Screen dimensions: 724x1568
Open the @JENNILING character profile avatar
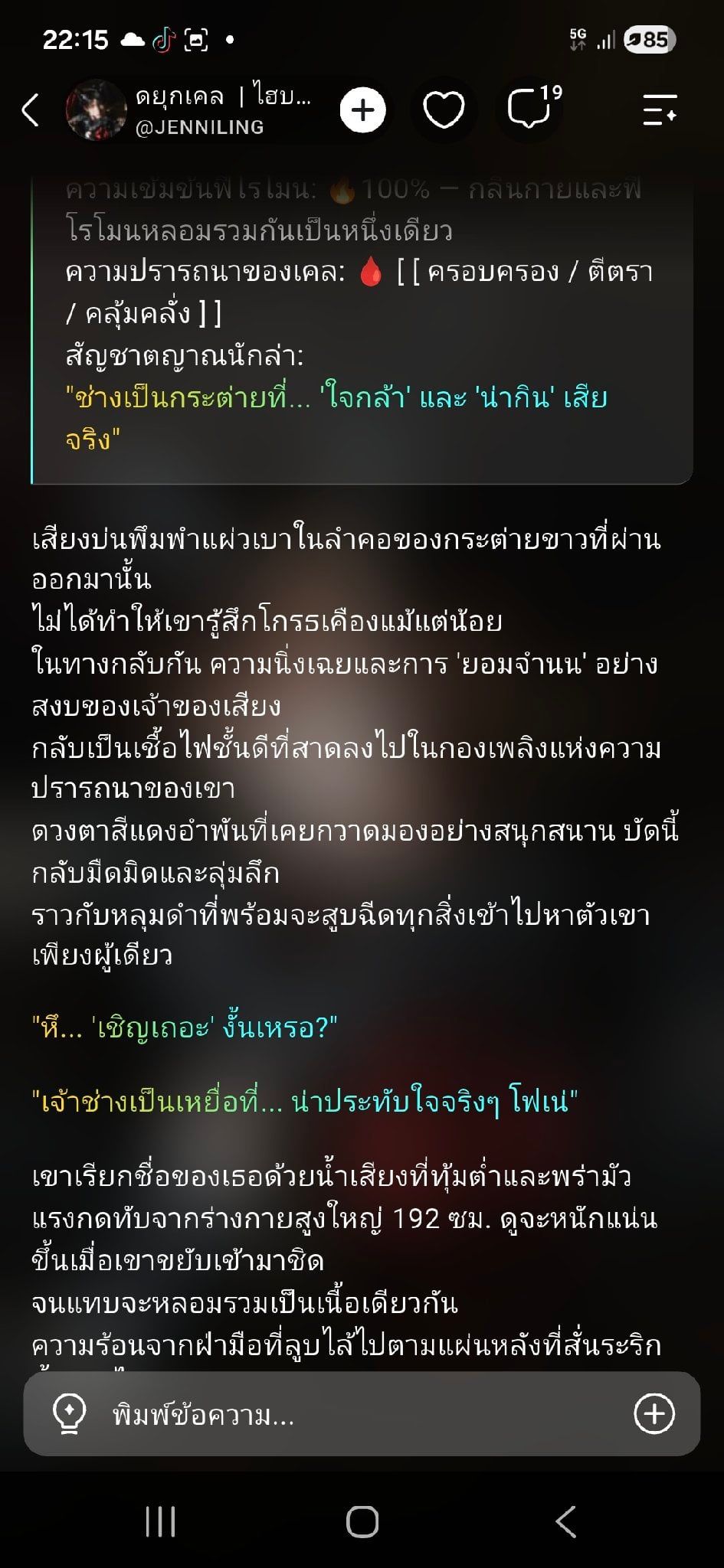tap(97, 110)
